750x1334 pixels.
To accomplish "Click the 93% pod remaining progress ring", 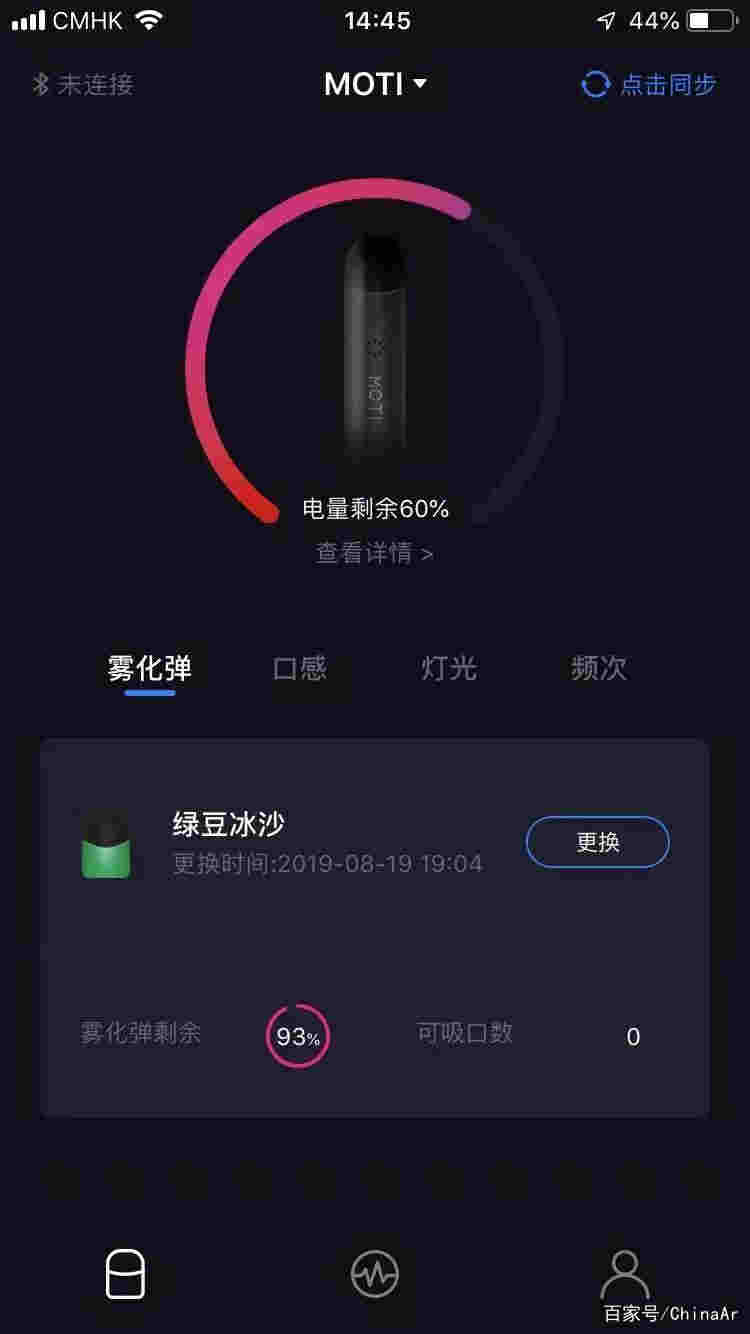I will (295, 1036).
